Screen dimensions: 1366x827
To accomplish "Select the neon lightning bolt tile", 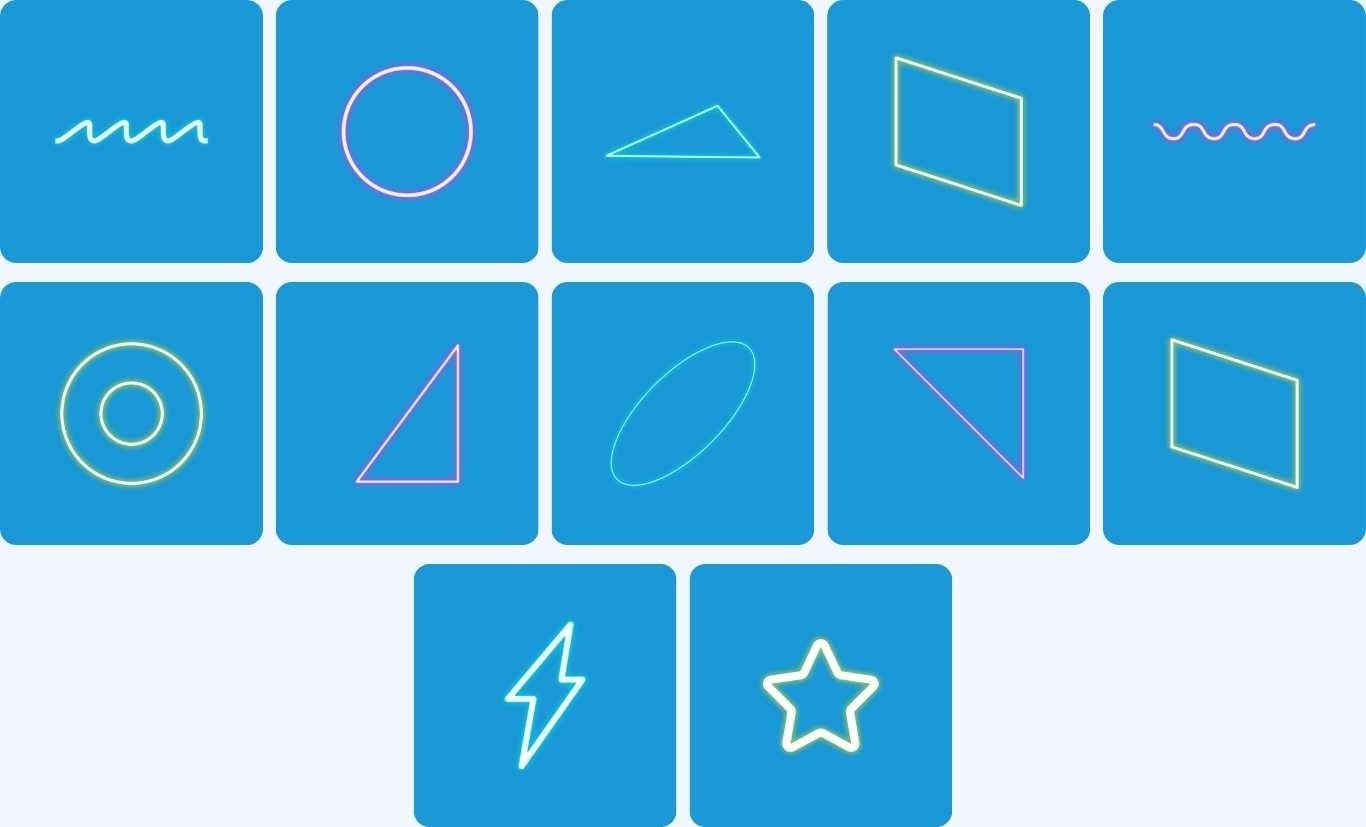I will pos(545,695).
